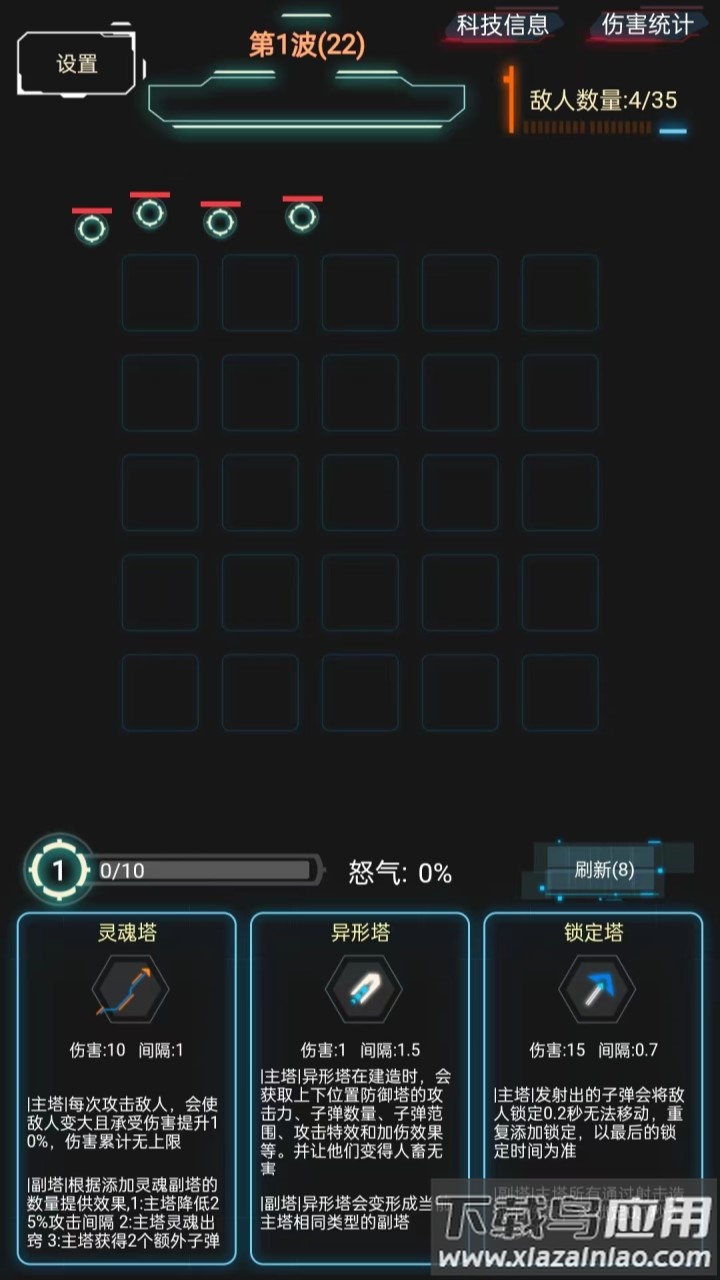Click the leftmost enemy unit on path
Screen dimensions: 720x1280
[x=91, y=229]
